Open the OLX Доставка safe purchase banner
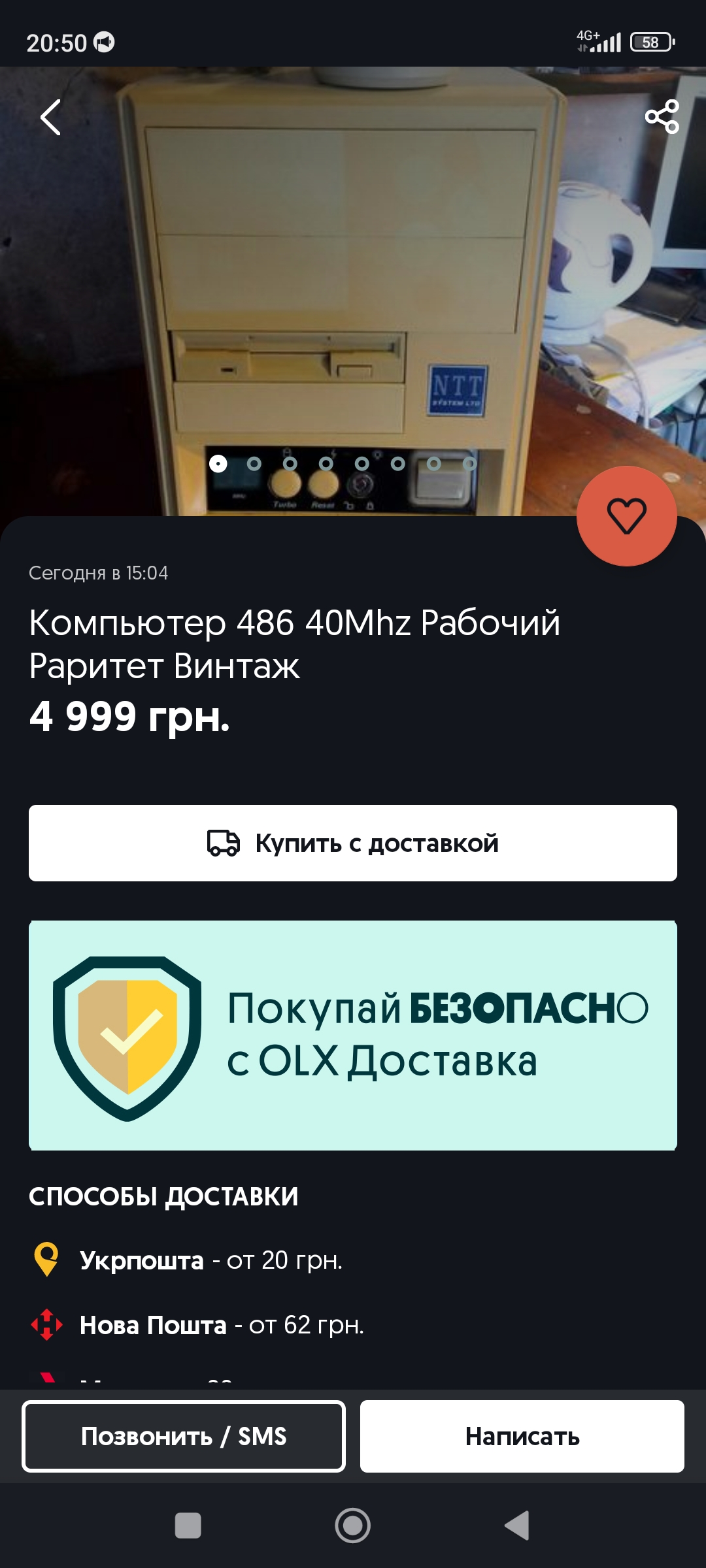706x1568 pixels. [353, 1035]
